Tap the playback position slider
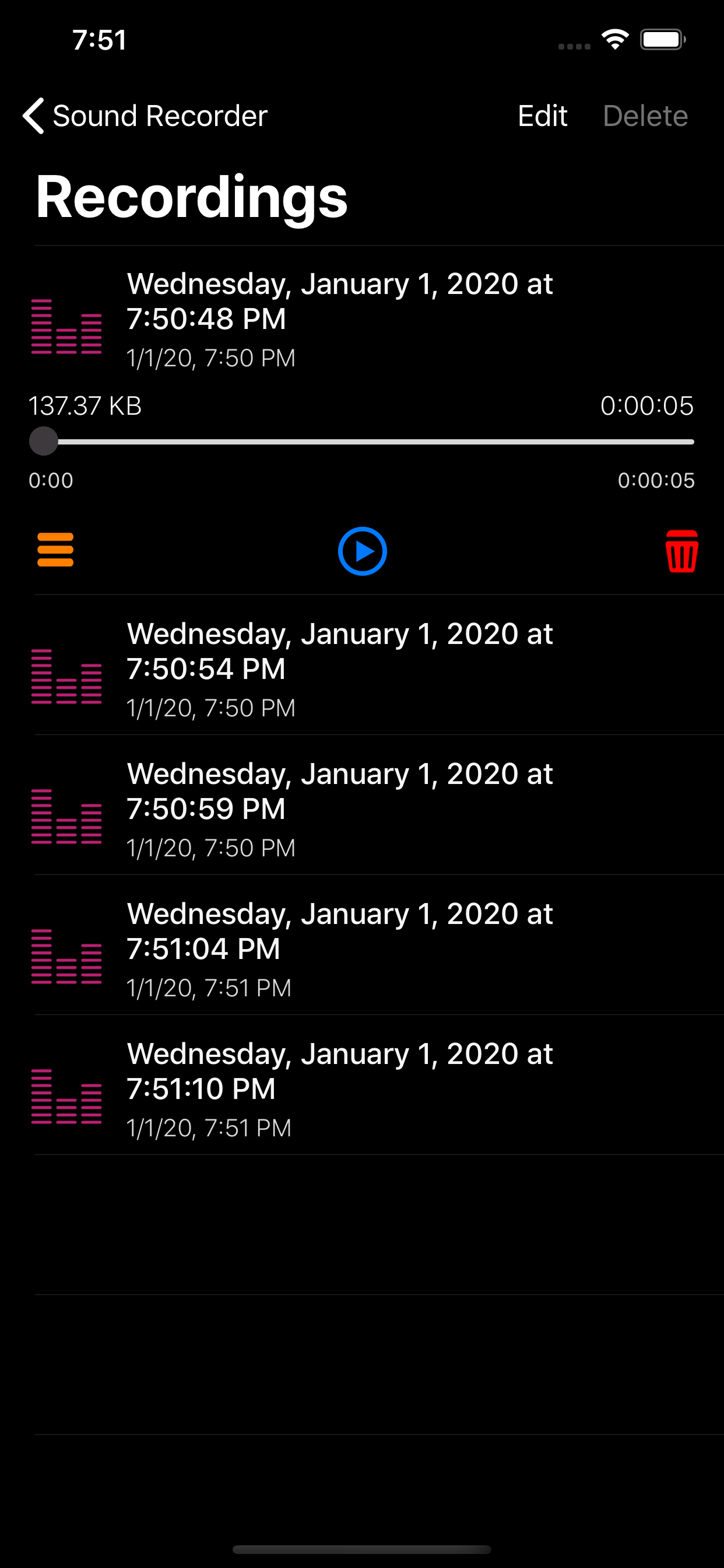Screen dimensions: 724x1568 362,442
